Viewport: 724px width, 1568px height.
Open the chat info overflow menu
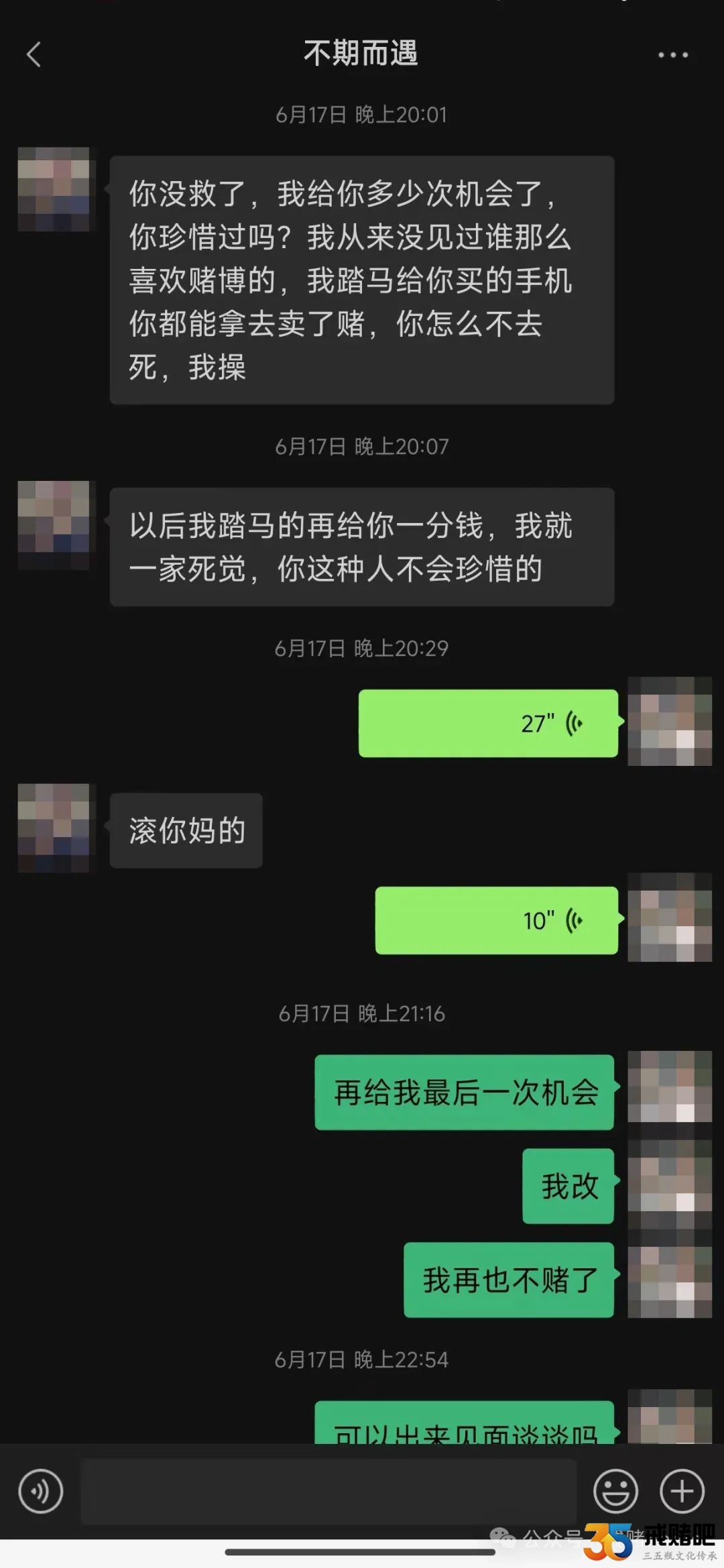tap(672, 55)
